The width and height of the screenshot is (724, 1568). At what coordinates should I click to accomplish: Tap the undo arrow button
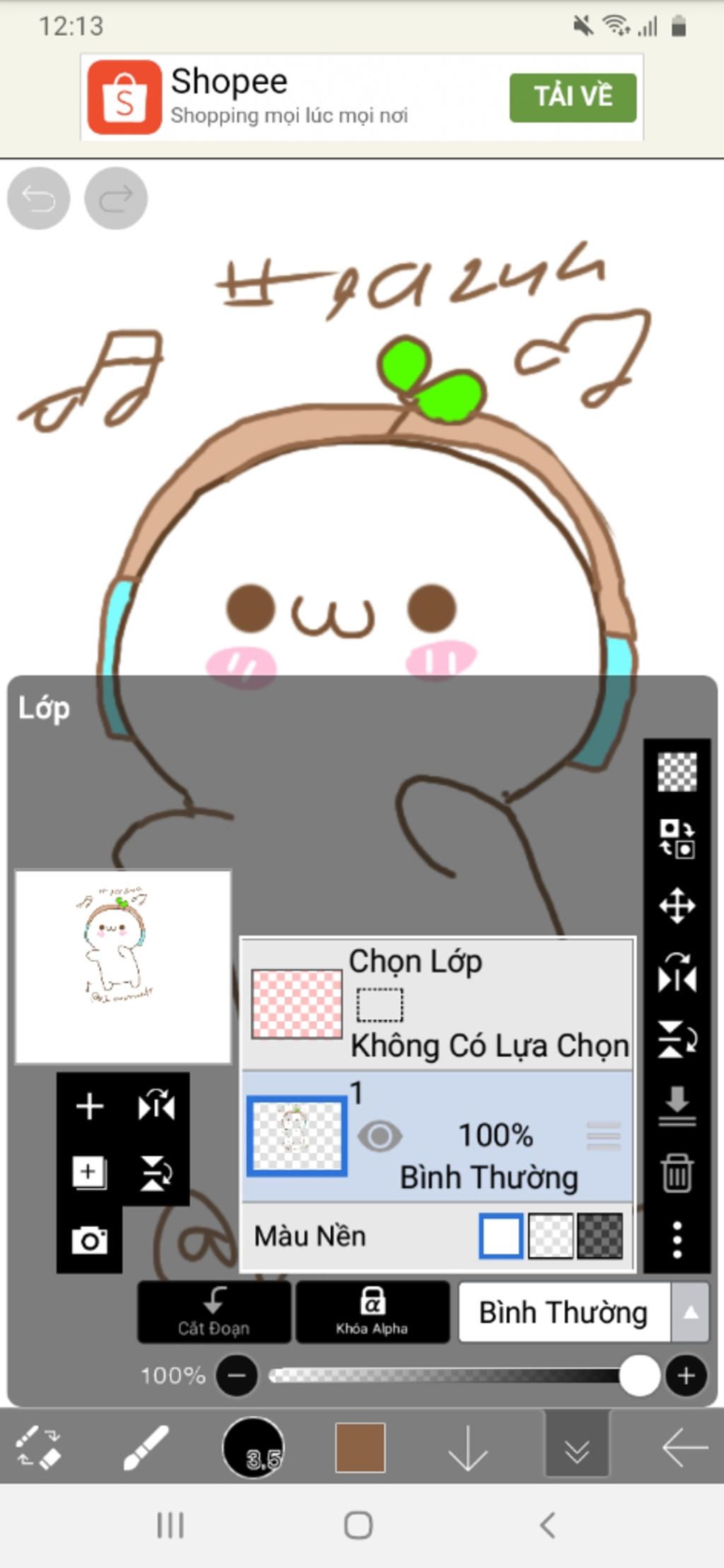pos(38,199)
